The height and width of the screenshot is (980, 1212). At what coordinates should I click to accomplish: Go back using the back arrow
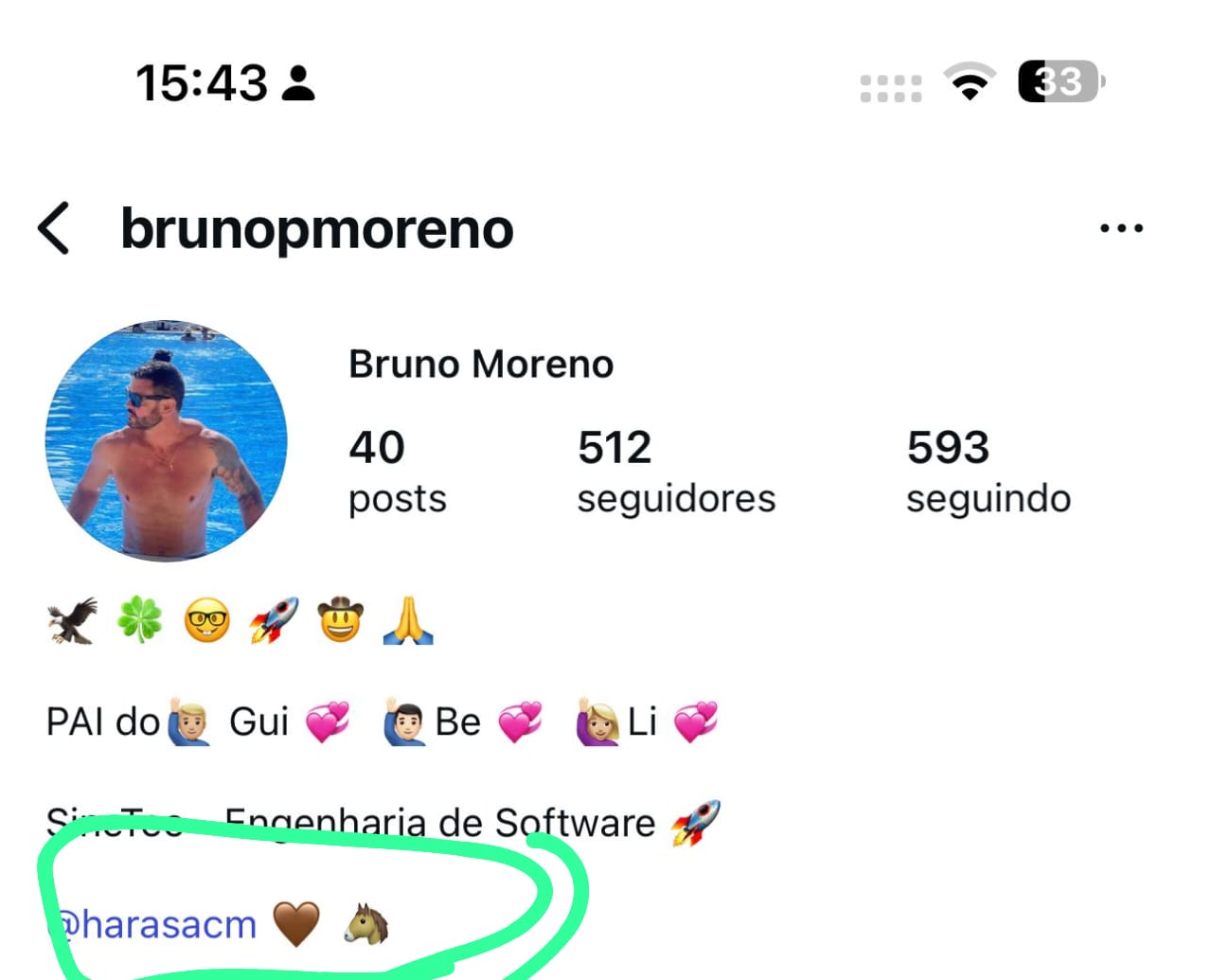click(x=54, y=228)
